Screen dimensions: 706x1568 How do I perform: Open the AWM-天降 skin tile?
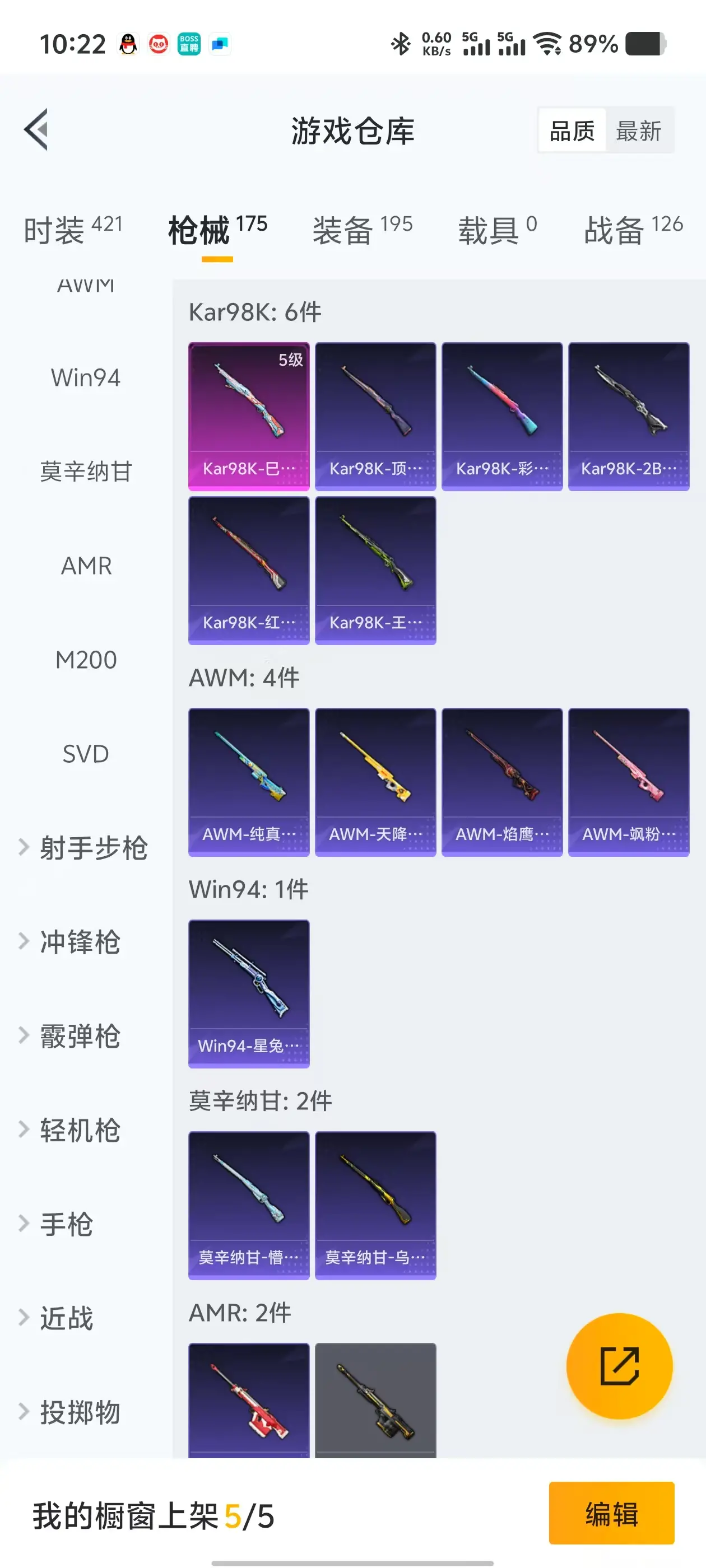[x=375, y=782]
